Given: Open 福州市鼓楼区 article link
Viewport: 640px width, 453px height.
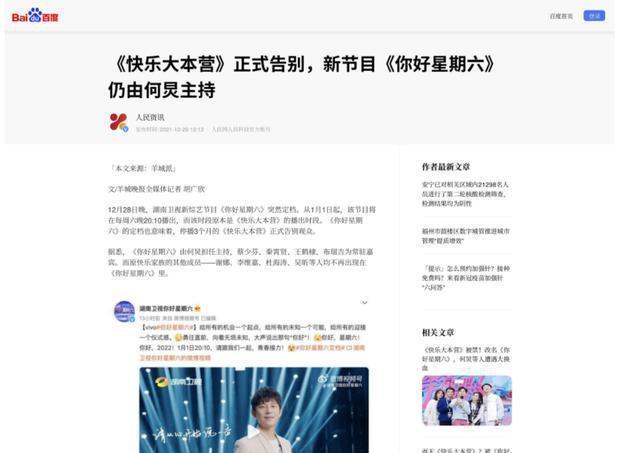Looking at the screenshot, I should point(465,235).
